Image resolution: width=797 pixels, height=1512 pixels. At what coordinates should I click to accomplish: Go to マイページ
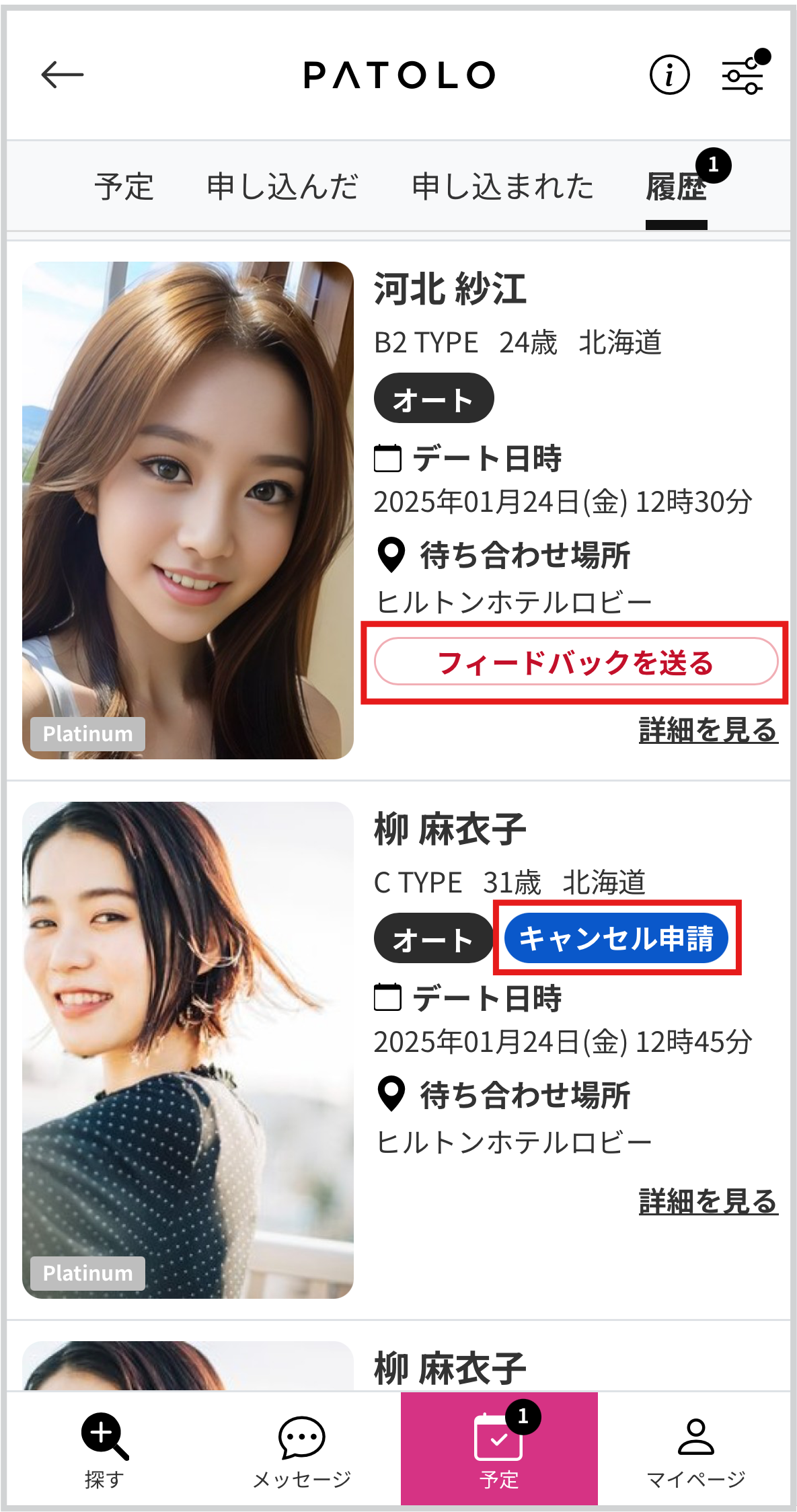696,1449
